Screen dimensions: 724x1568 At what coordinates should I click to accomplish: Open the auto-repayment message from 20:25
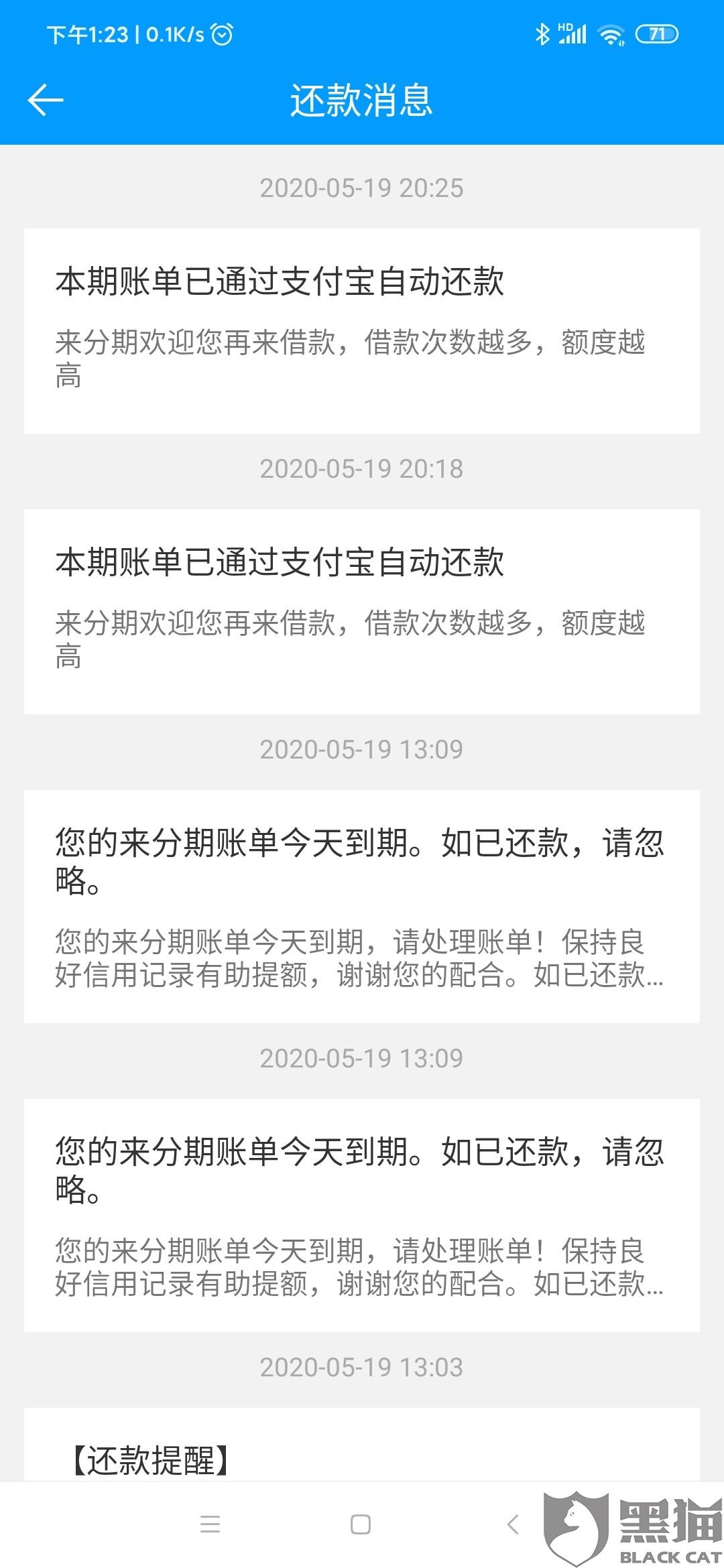[x=362, y=330]
